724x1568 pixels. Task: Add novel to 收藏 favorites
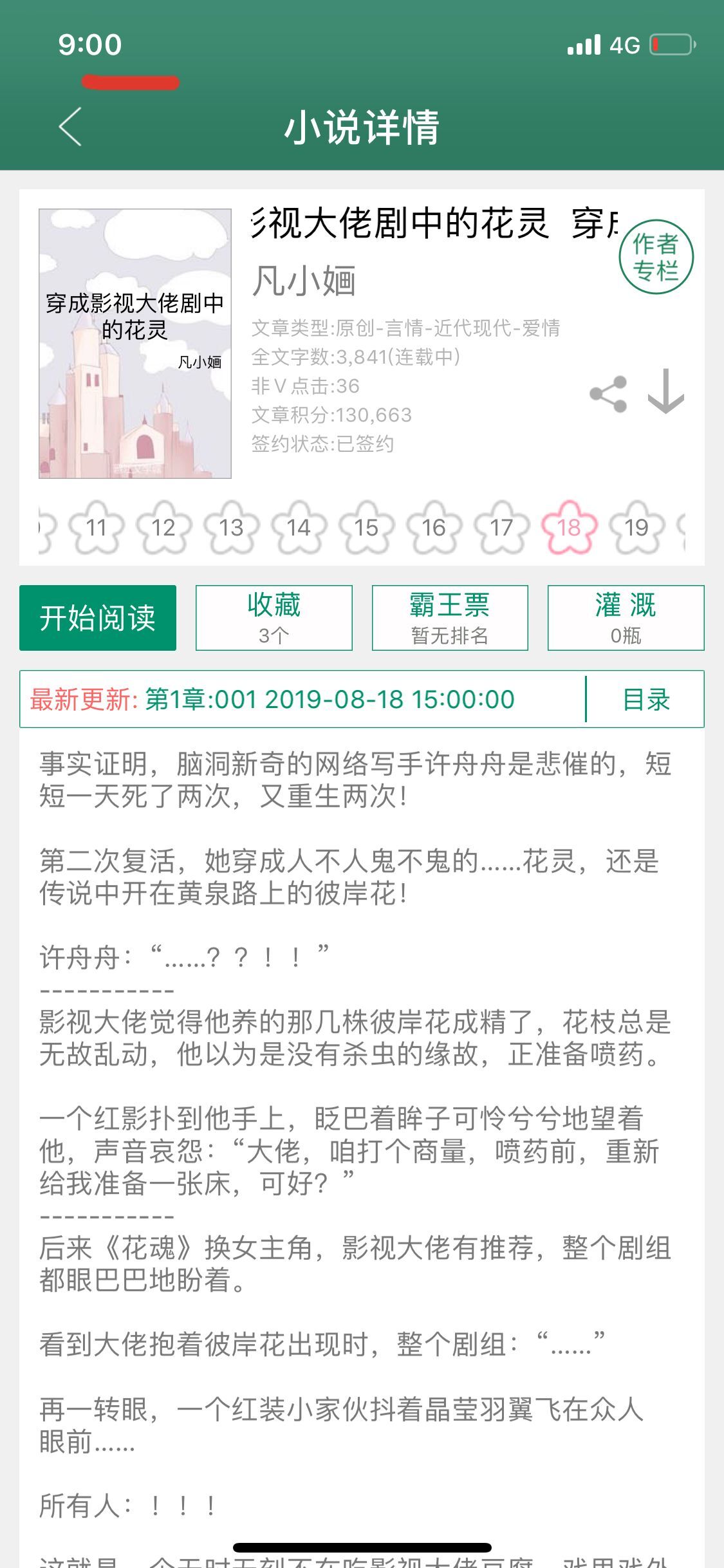(x=274, y=618)
